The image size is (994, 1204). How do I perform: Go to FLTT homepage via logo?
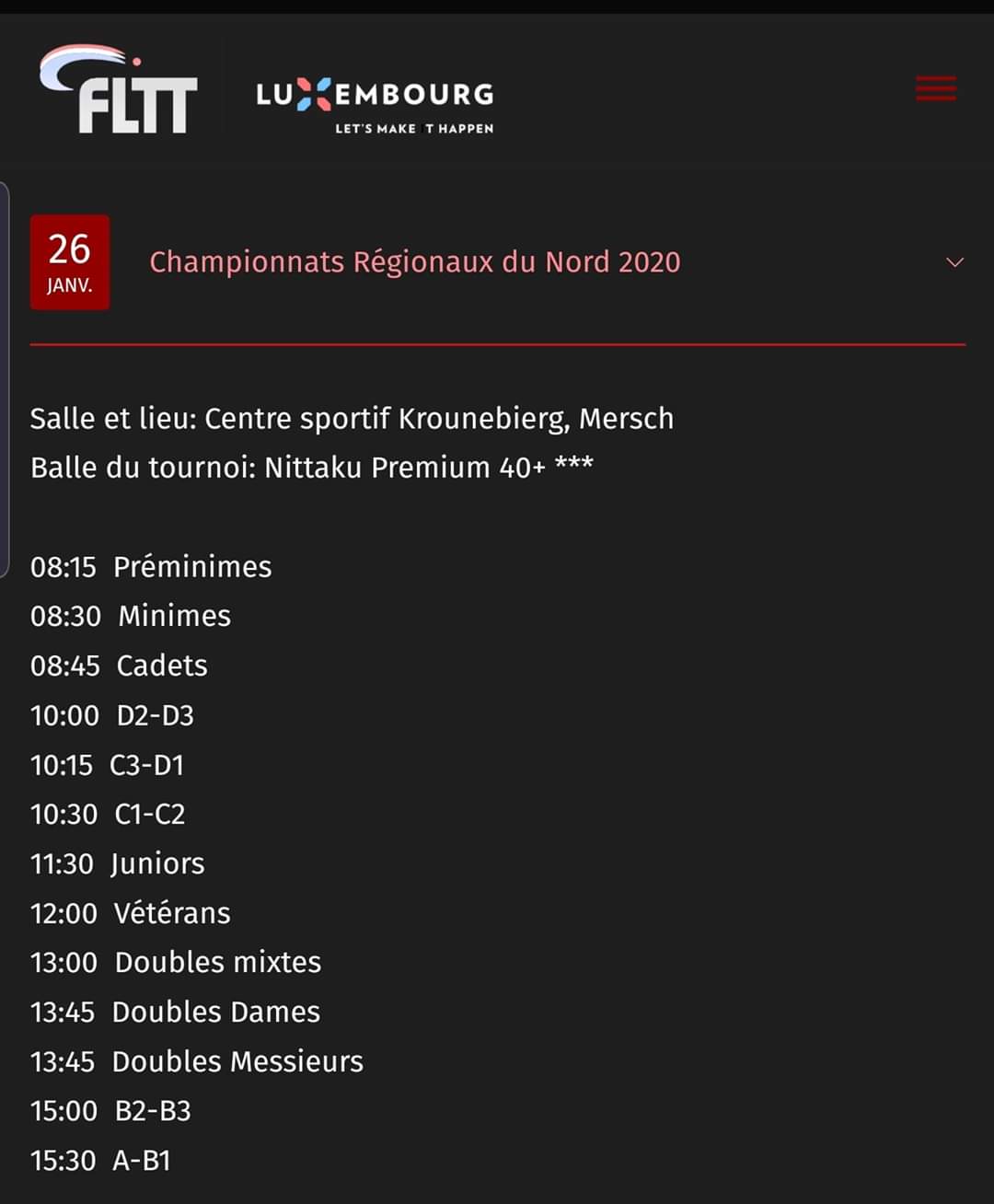(120, 91)
